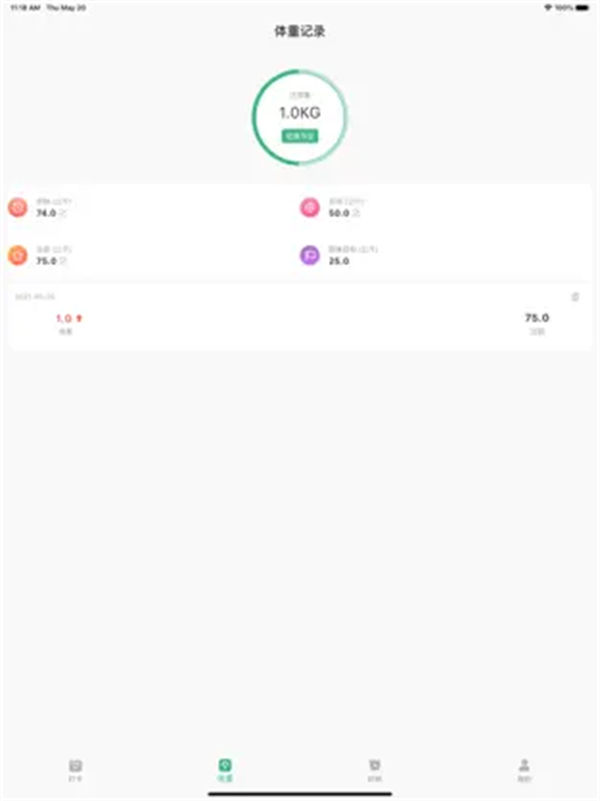Delete the 75.0 weight record with trash icon
Image resolution: width=600 pixels, height=801 pixels.
point(574,297)
